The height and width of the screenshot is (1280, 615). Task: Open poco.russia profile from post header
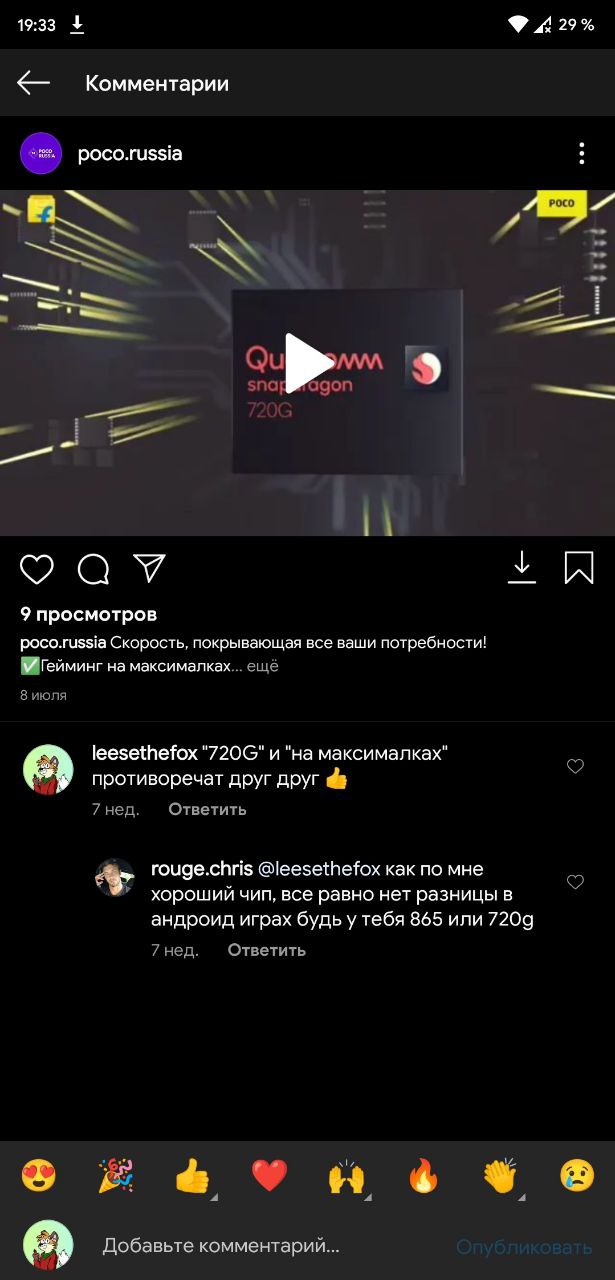(x=130, y=154)
